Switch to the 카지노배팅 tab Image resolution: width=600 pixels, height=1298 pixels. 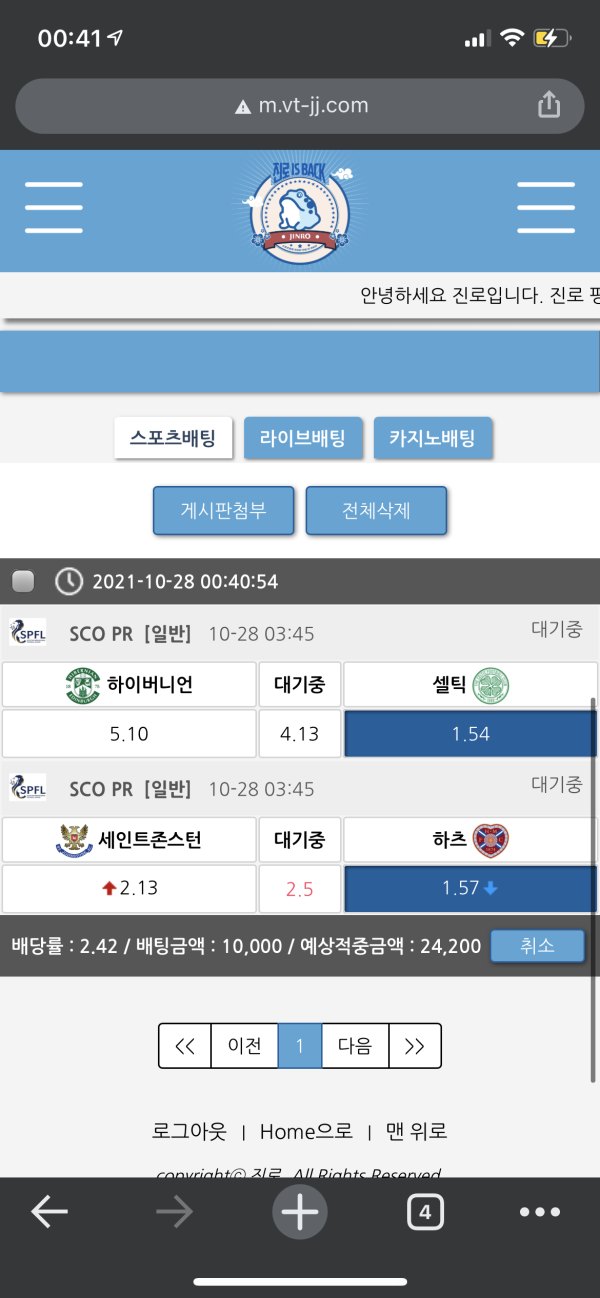point(432,438)
